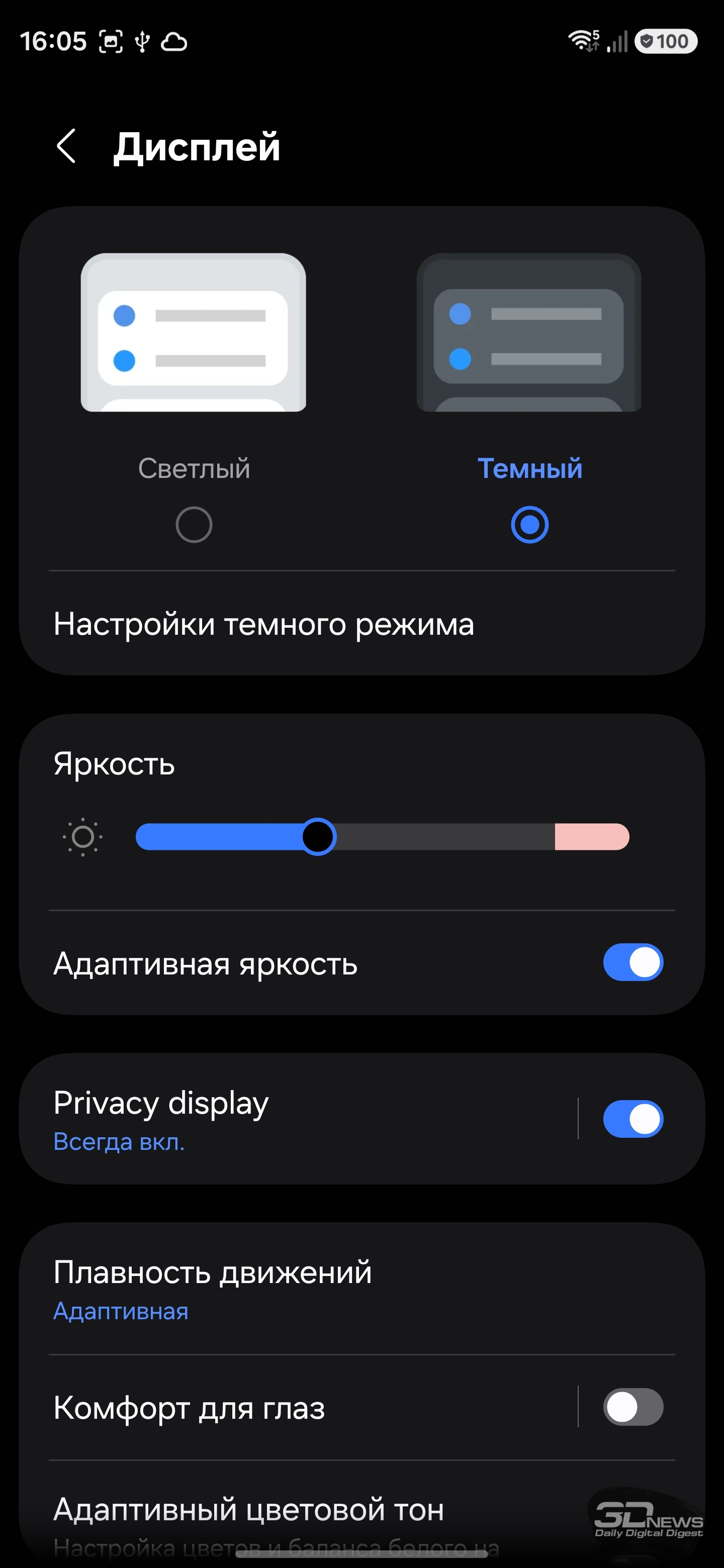Select the Светлый theme radio button

tap(194, 524)
